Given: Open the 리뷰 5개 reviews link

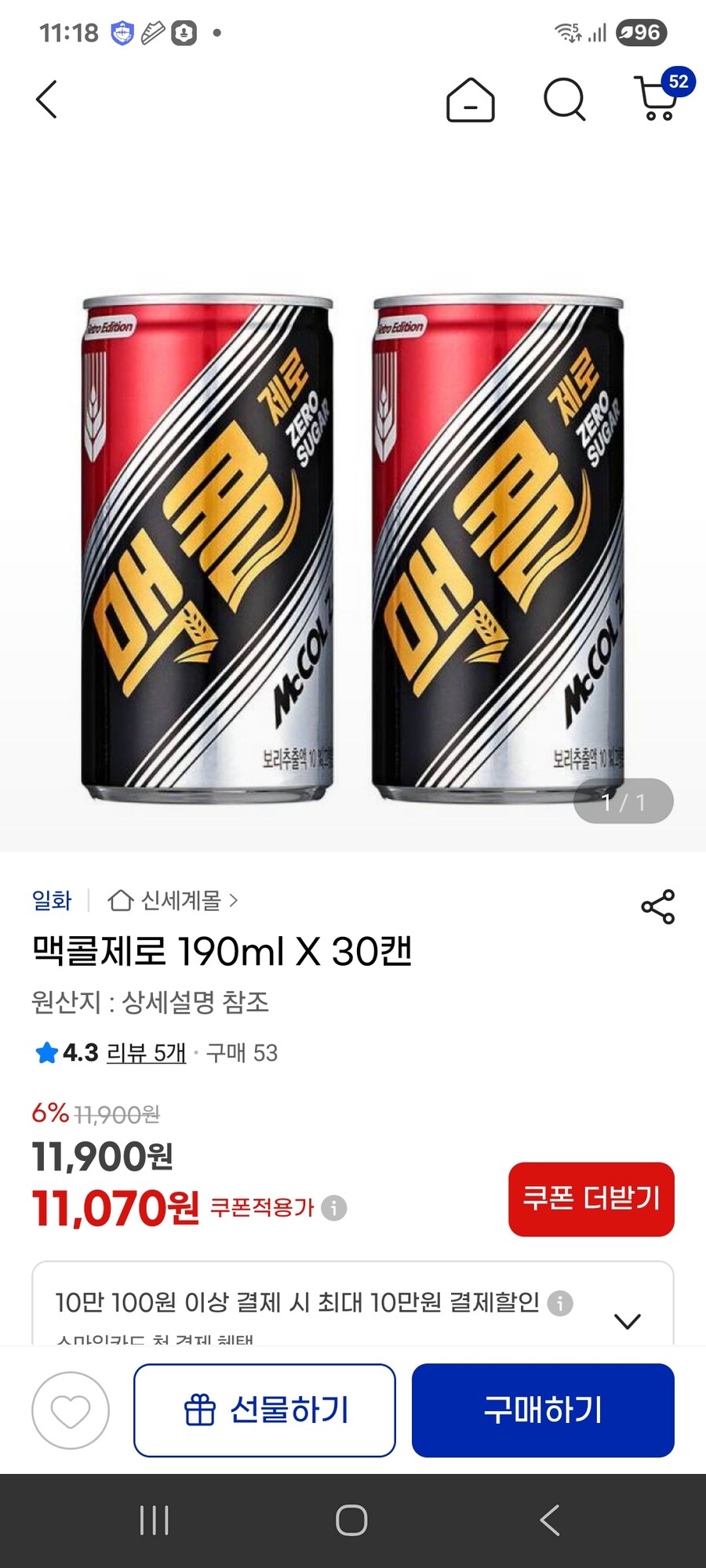Looking at the screenshot, I should click(145, 1054).
